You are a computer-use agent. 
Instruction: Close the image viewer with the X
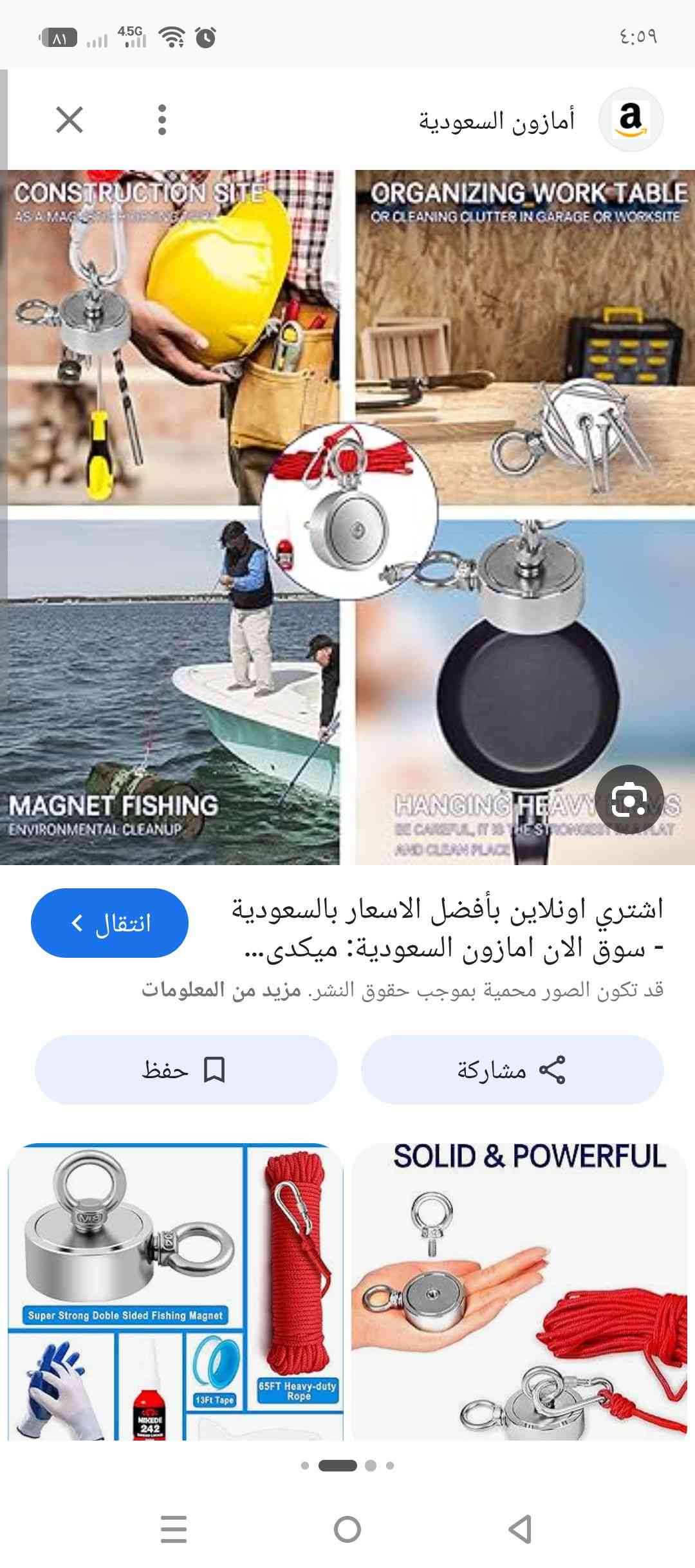point(69,120)
